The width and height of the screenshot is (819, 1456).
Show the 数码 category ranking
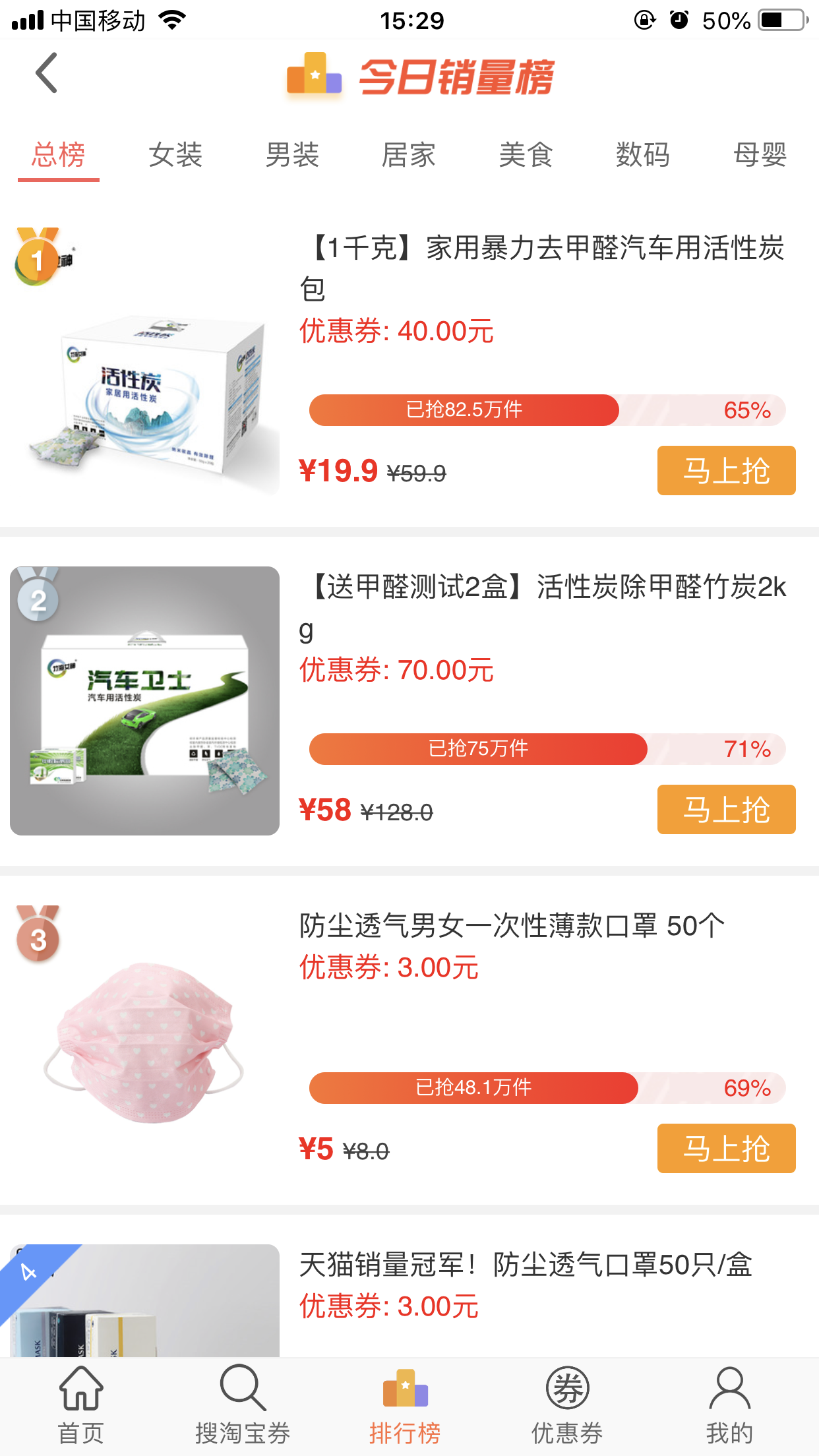pos(642,156)
